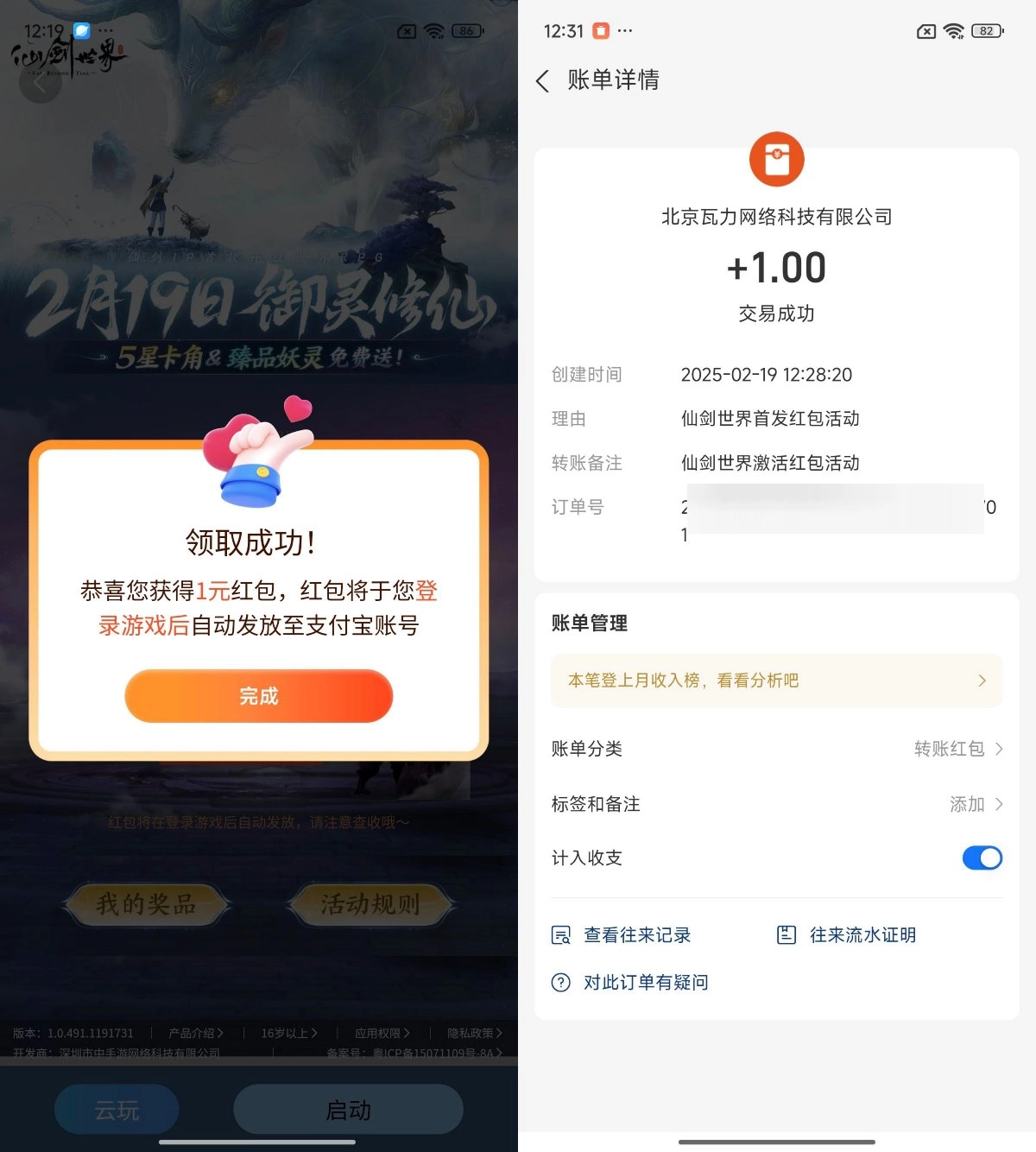Tap the question mark icon next to 对此订单有疑问
The height and width of the screenshot is (1152, 1036).
[x=562, y=982]
